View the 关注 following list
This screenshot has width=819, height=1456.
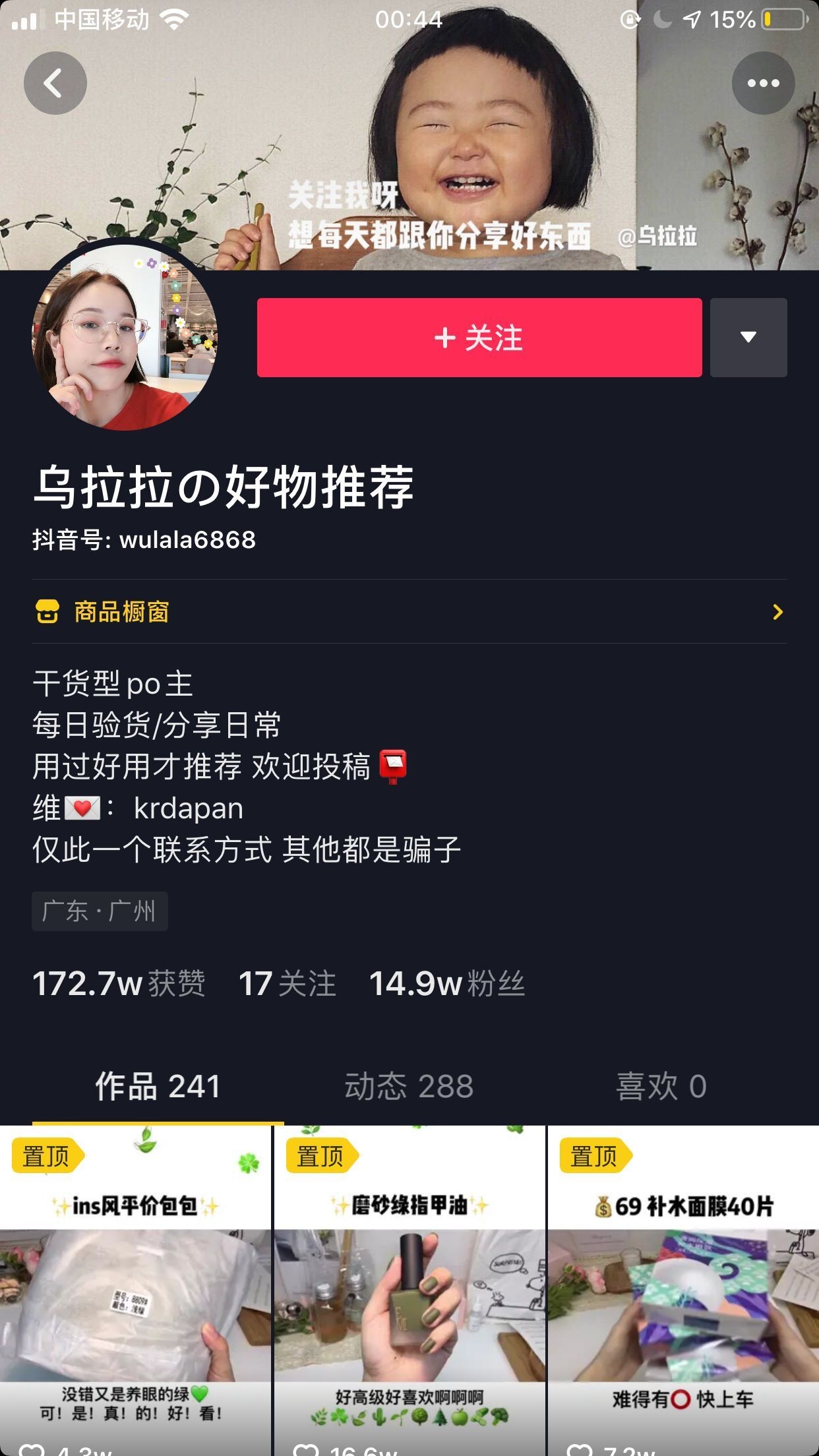[x=288, y=983]
